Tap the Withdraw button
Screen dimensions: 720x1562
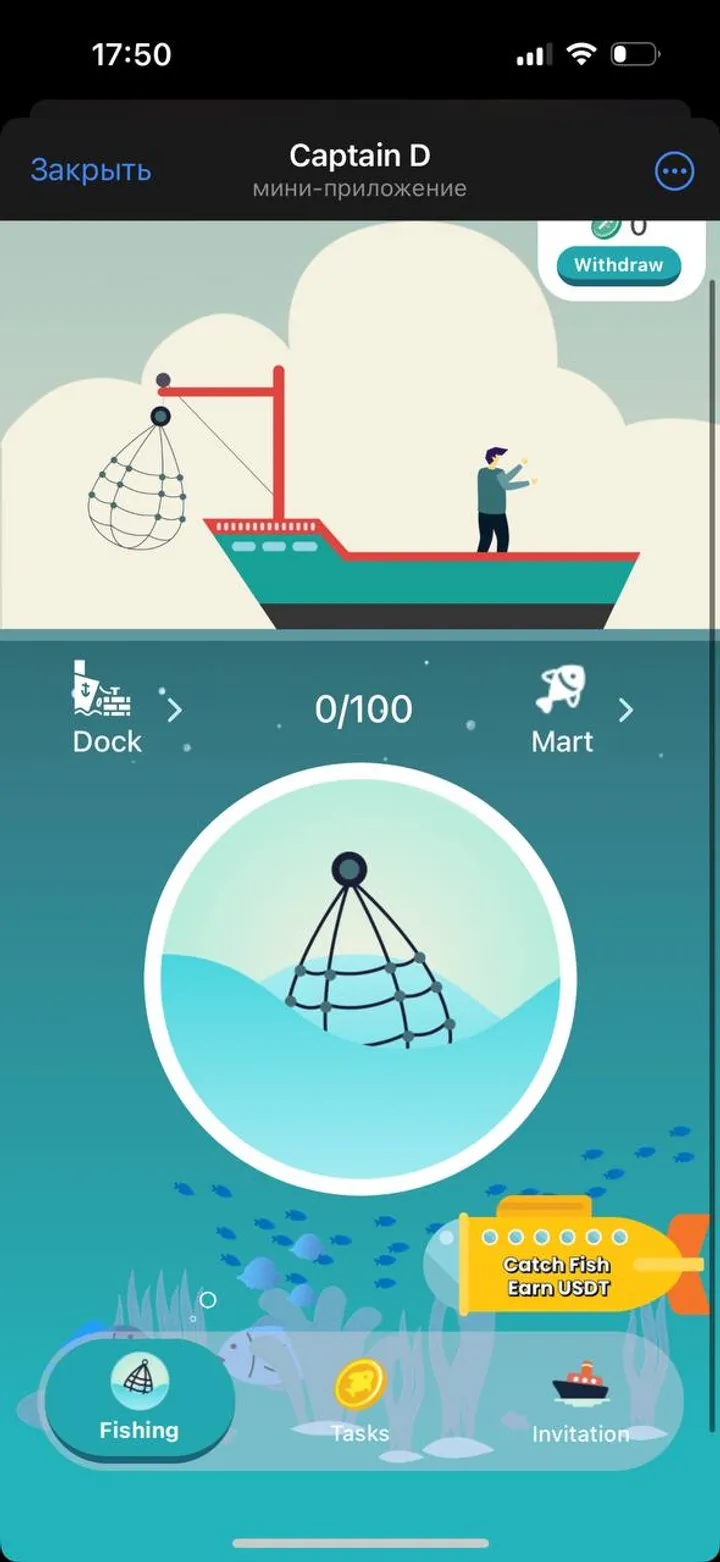click(618, 265)
